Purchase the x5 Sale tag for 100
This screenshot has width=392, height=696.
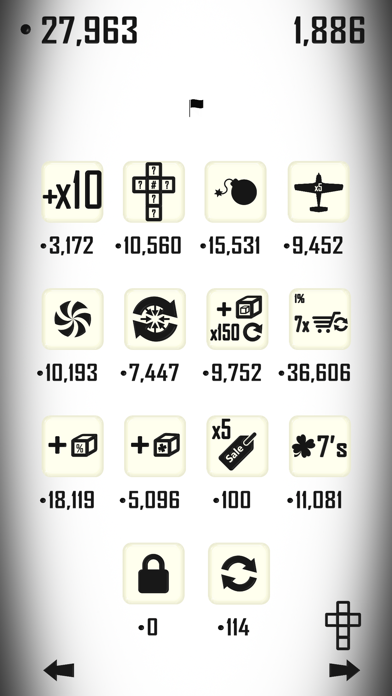click(238, 446)
